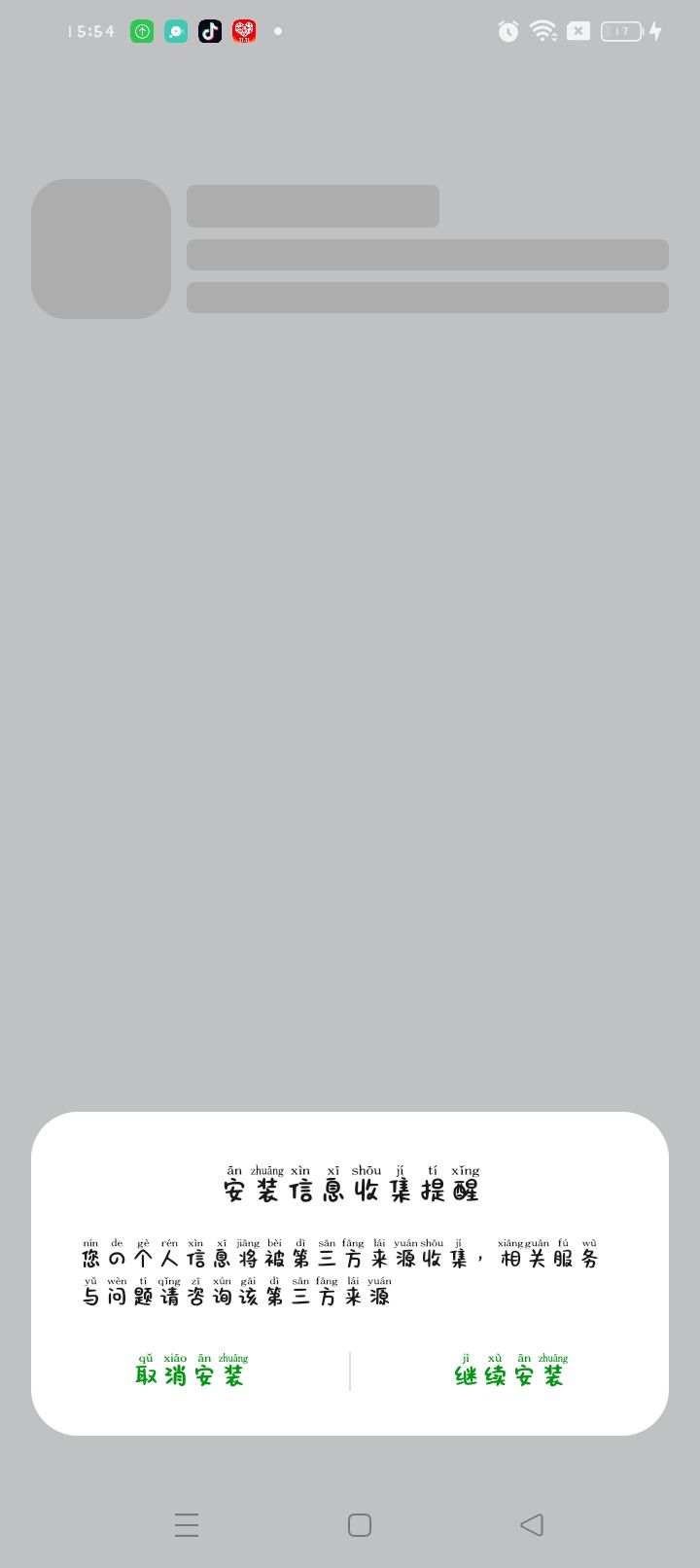Tap the 继续安装 continue install button
Screen dimensions: 700x1568
click(x=508, y=1373)
